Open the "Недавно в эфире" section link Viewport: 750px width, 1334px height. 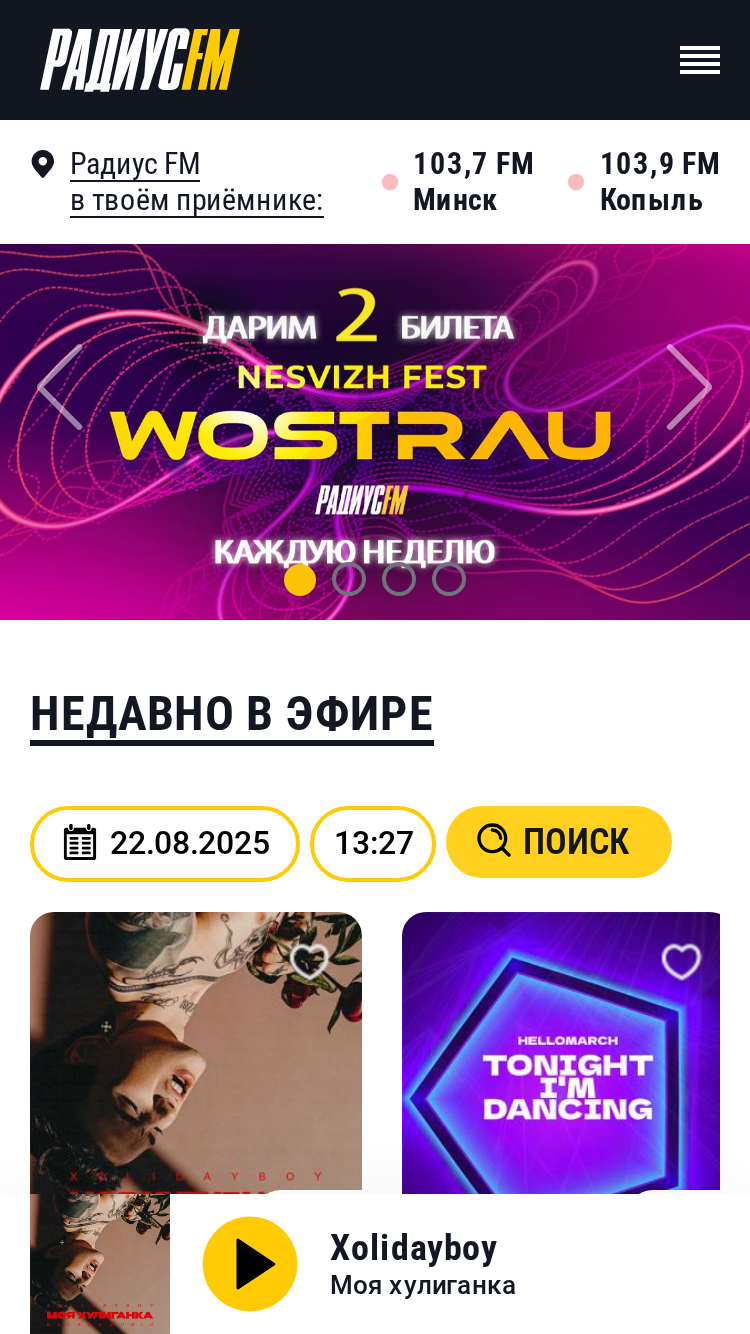(232, 715)
